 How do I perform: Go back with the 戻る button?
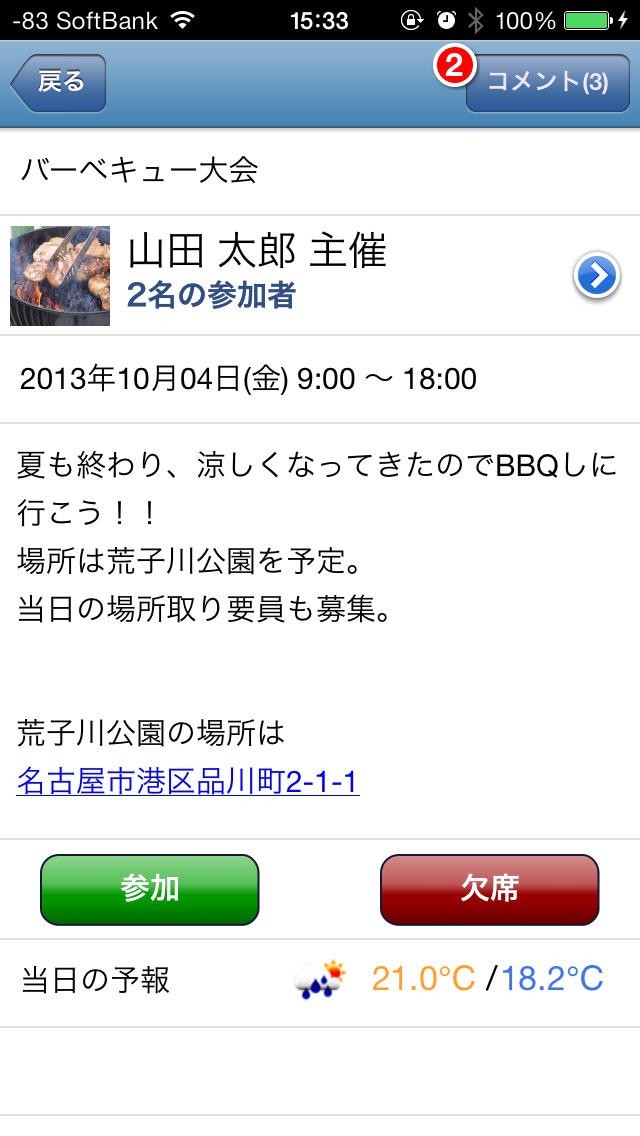59,83
